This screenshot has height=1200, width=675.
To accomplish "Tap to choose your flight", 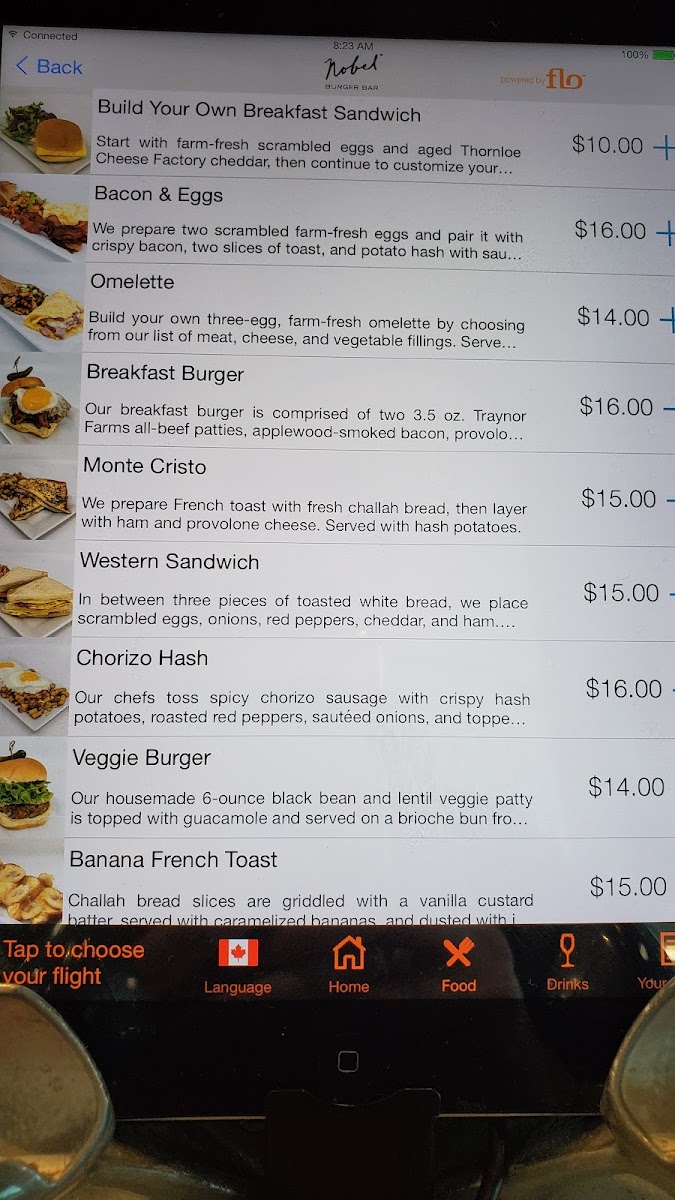I will [x=73, y=962].
